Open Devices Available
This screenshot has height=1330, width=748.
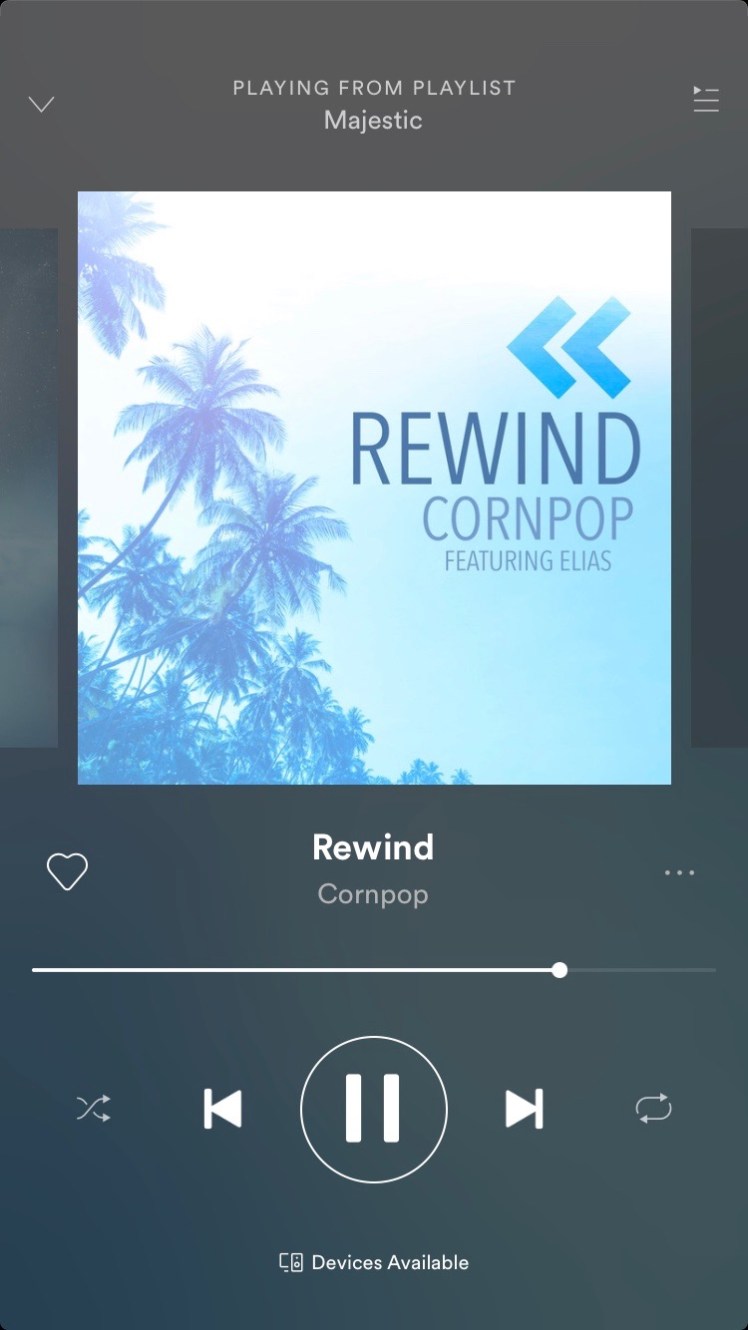click(374, 1262)
